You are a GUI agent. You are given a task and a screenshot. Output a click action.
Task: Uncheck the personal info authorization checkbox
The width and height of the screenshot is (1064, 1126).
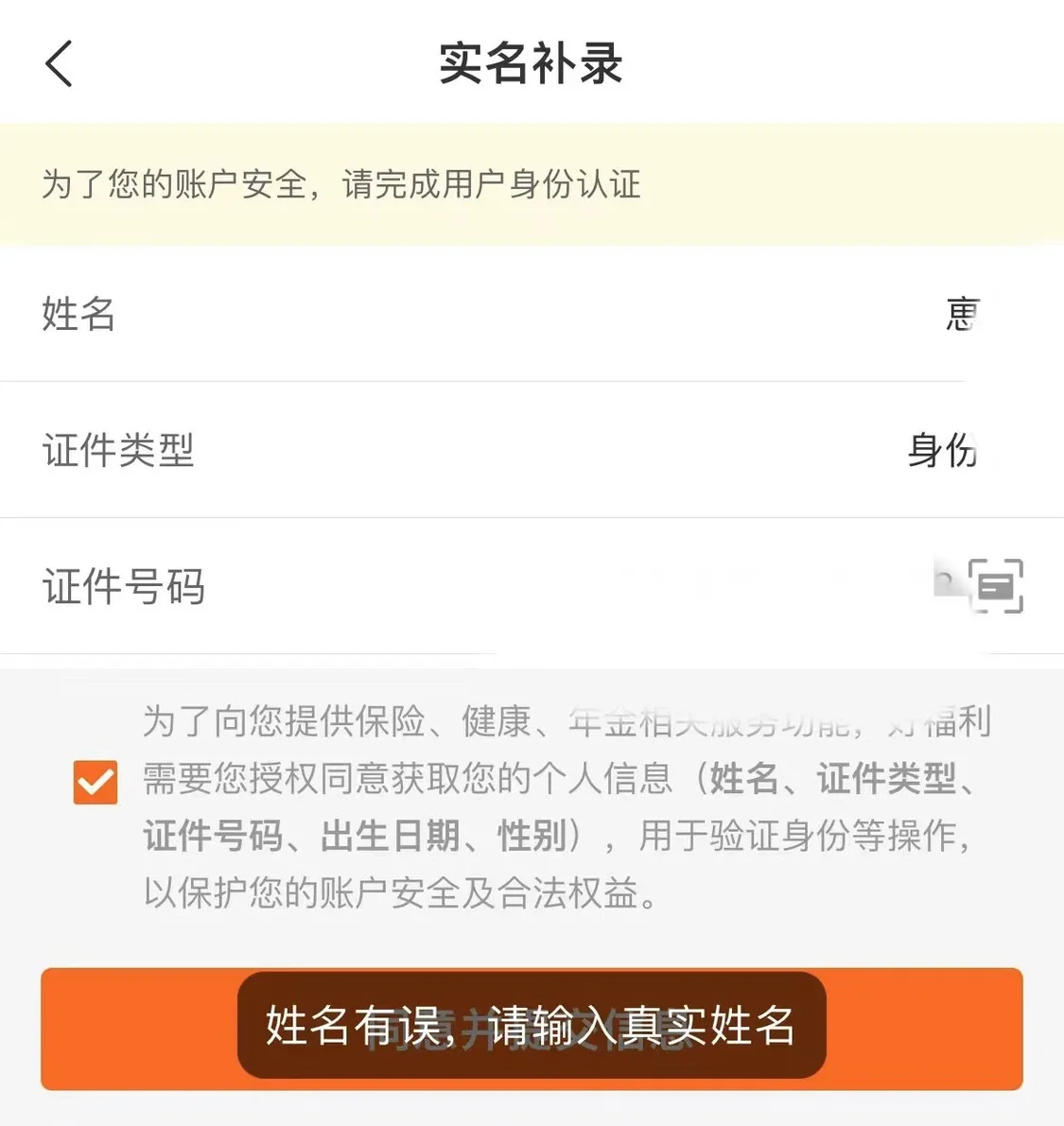click(x=96, y=782)
